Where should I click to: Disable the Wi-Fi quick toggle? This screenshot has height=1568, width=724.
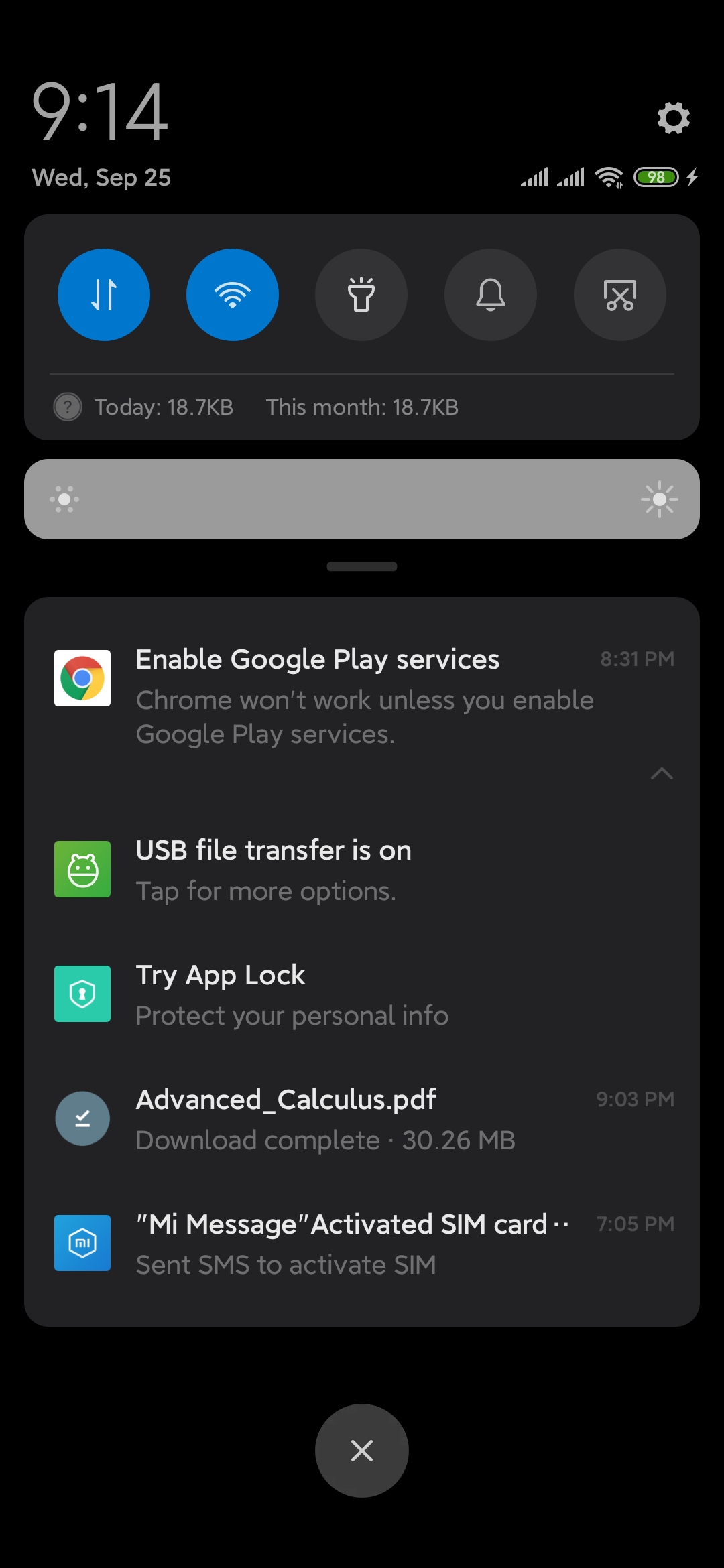(x=233, y=295)
